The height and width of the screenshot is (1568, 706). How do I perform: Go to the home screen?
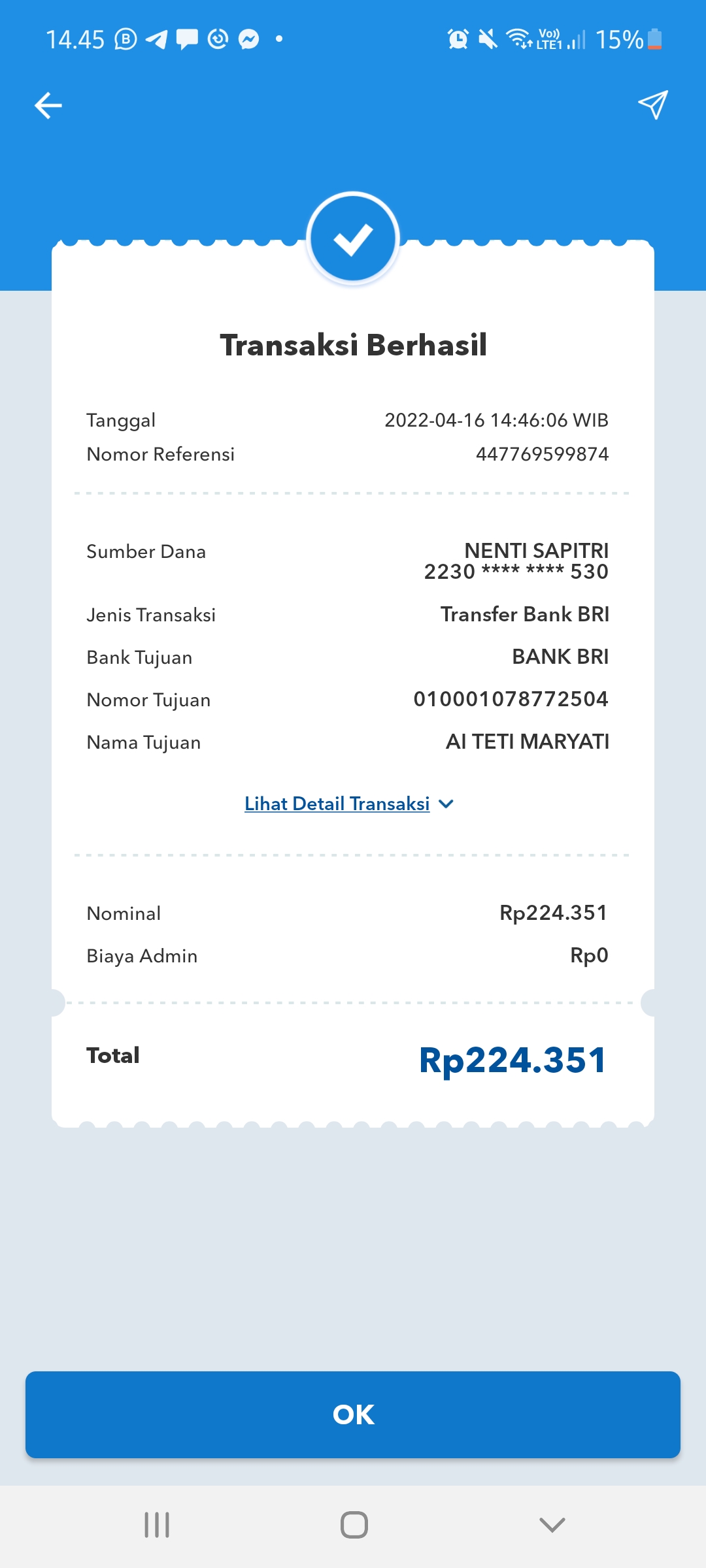(354, 1525)
